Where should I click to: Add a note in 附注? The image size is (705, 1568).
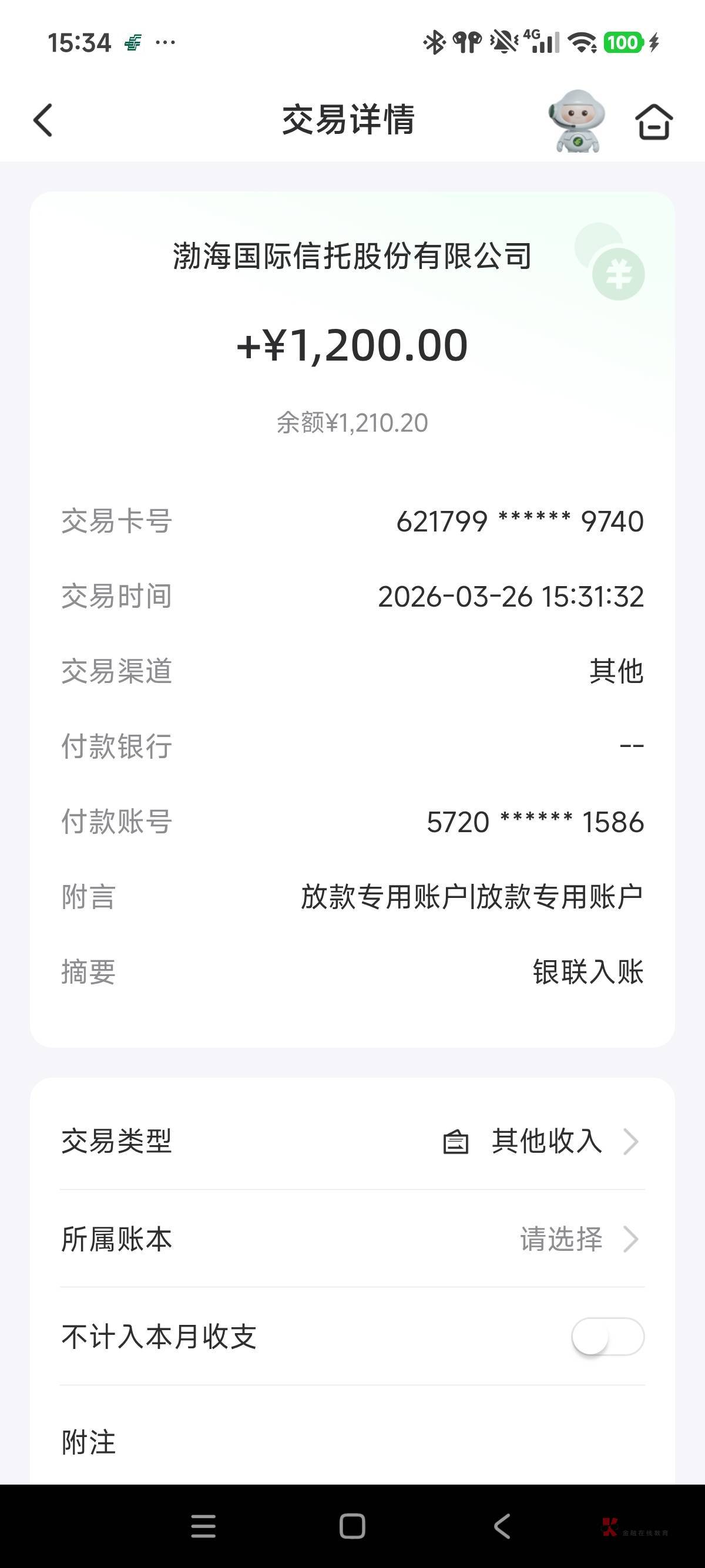point(352,1441)
